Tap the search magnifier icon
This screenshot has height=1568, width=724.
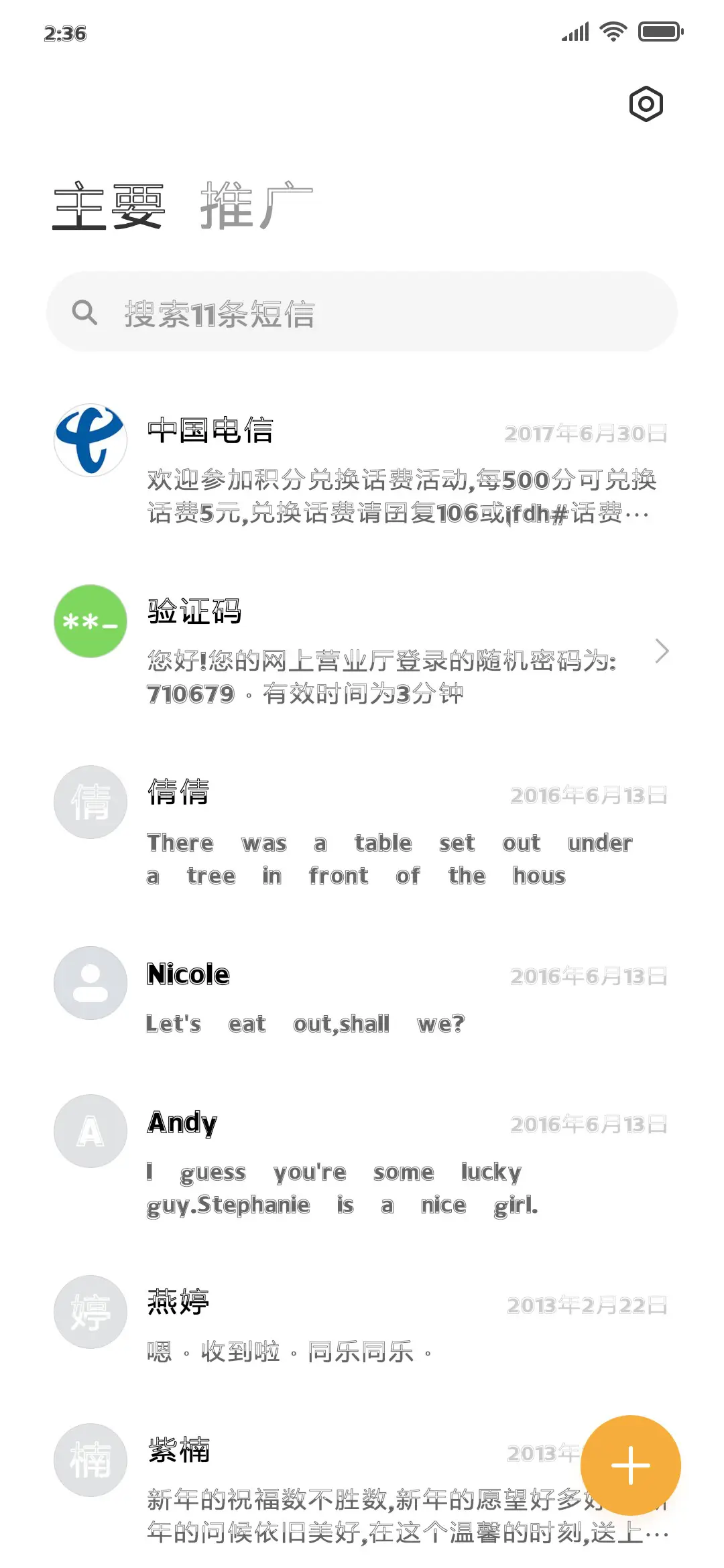pyautogui.click(x=86, y=312)
